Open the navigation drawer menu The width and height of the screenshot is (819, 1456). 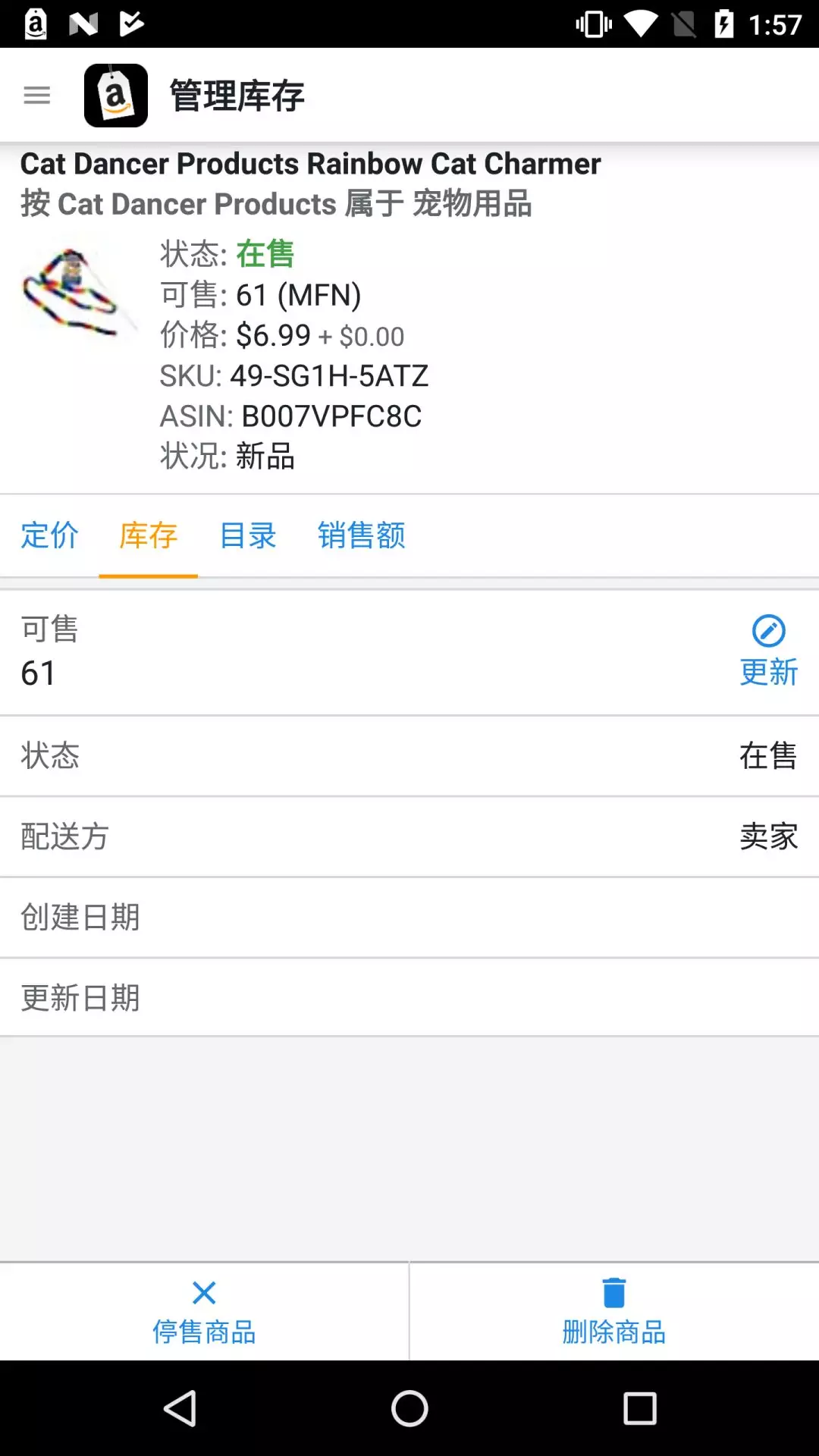pos(36,95)
